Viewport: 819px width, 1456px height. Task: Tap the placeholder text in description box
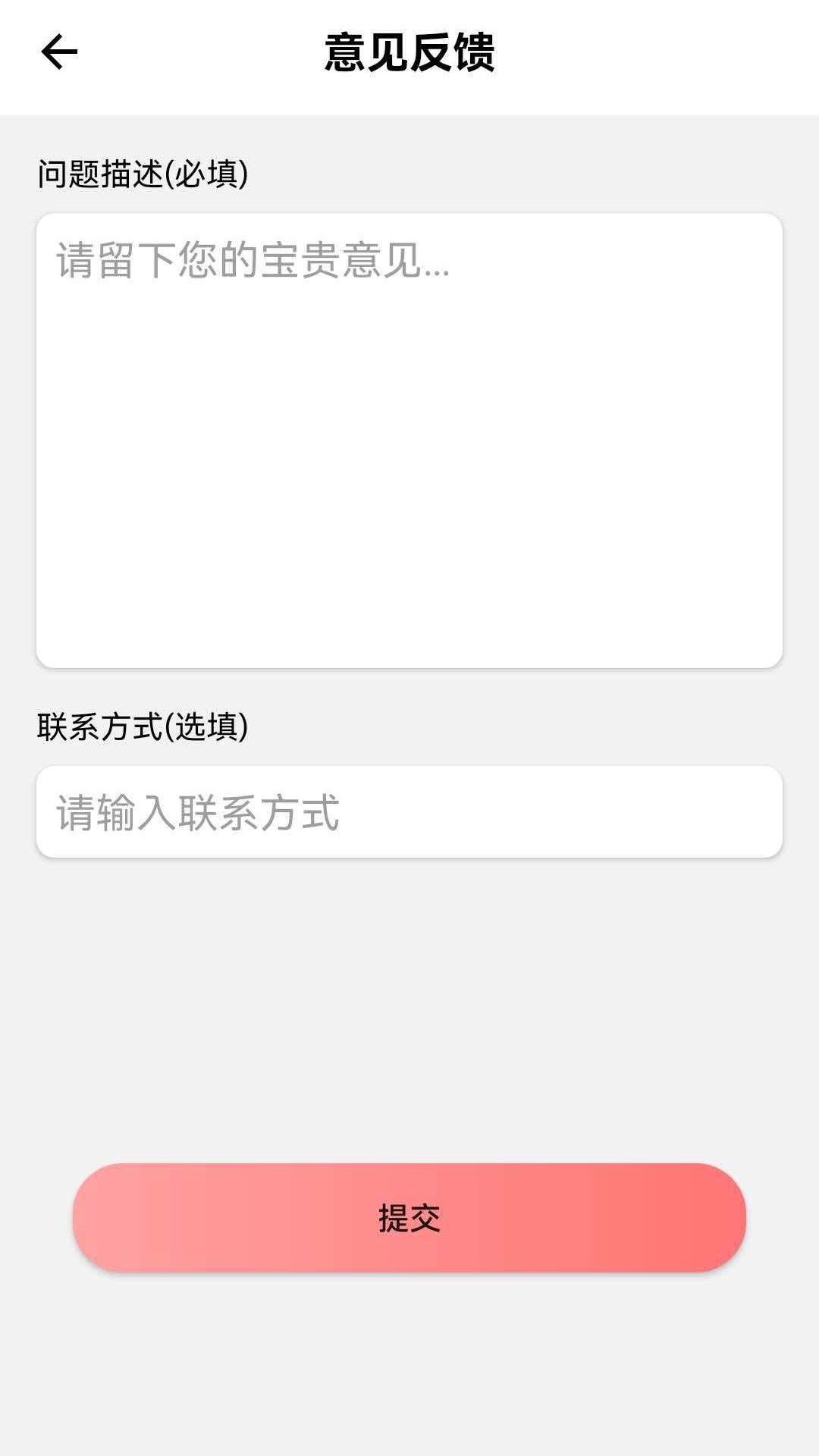tap(250, 265)
